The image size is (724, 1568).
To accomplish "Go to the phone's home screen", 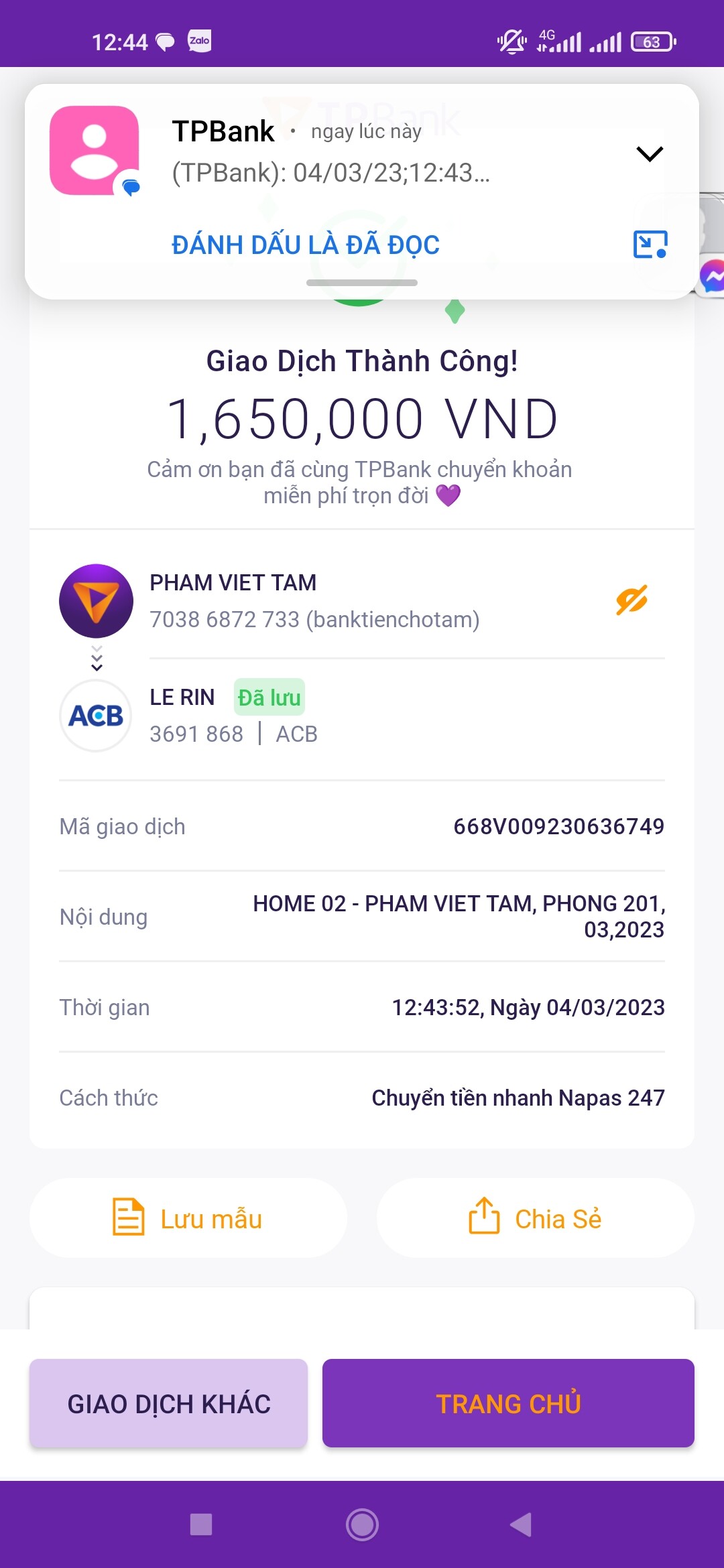I will [x=362, y=1524].
